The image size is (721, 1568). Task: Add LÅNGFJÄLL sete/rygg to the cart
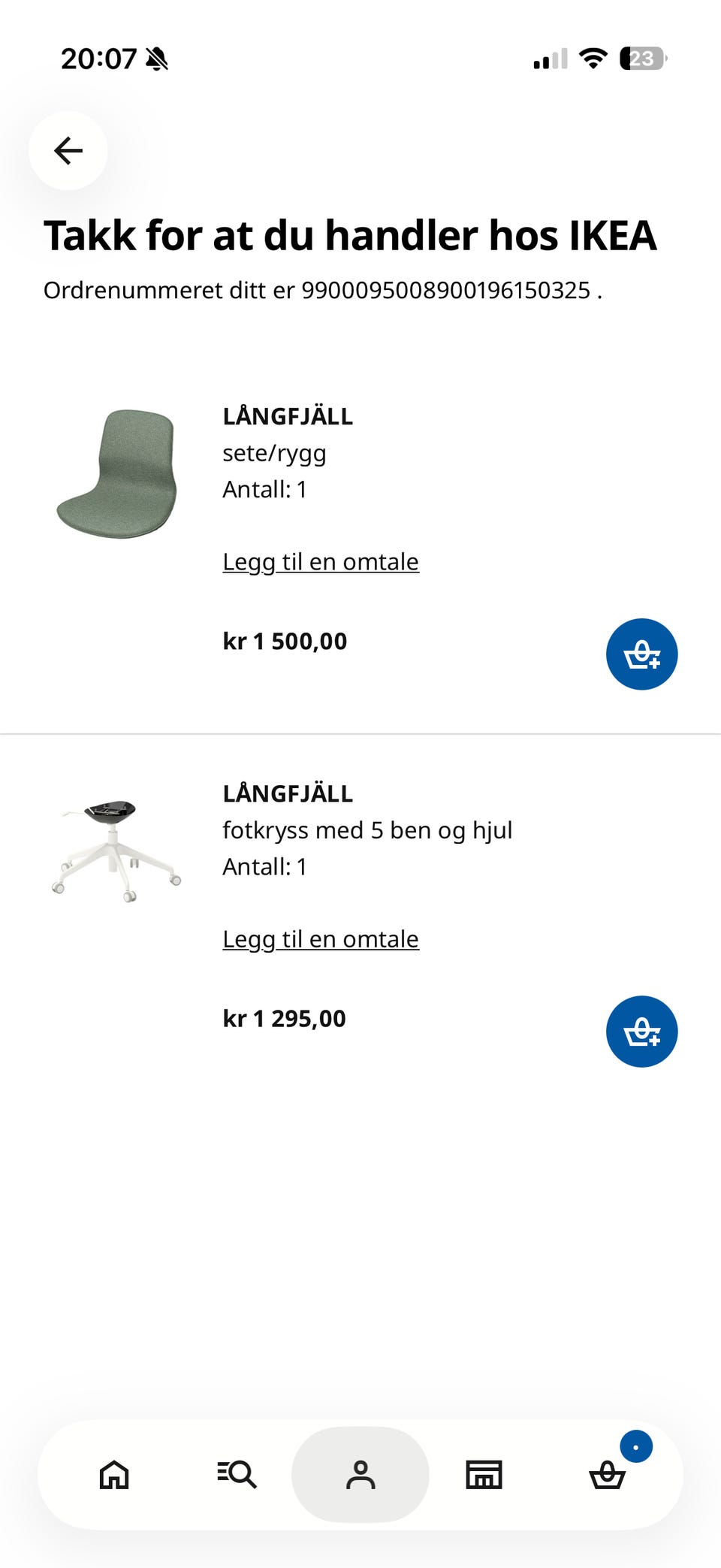[641, 654]
